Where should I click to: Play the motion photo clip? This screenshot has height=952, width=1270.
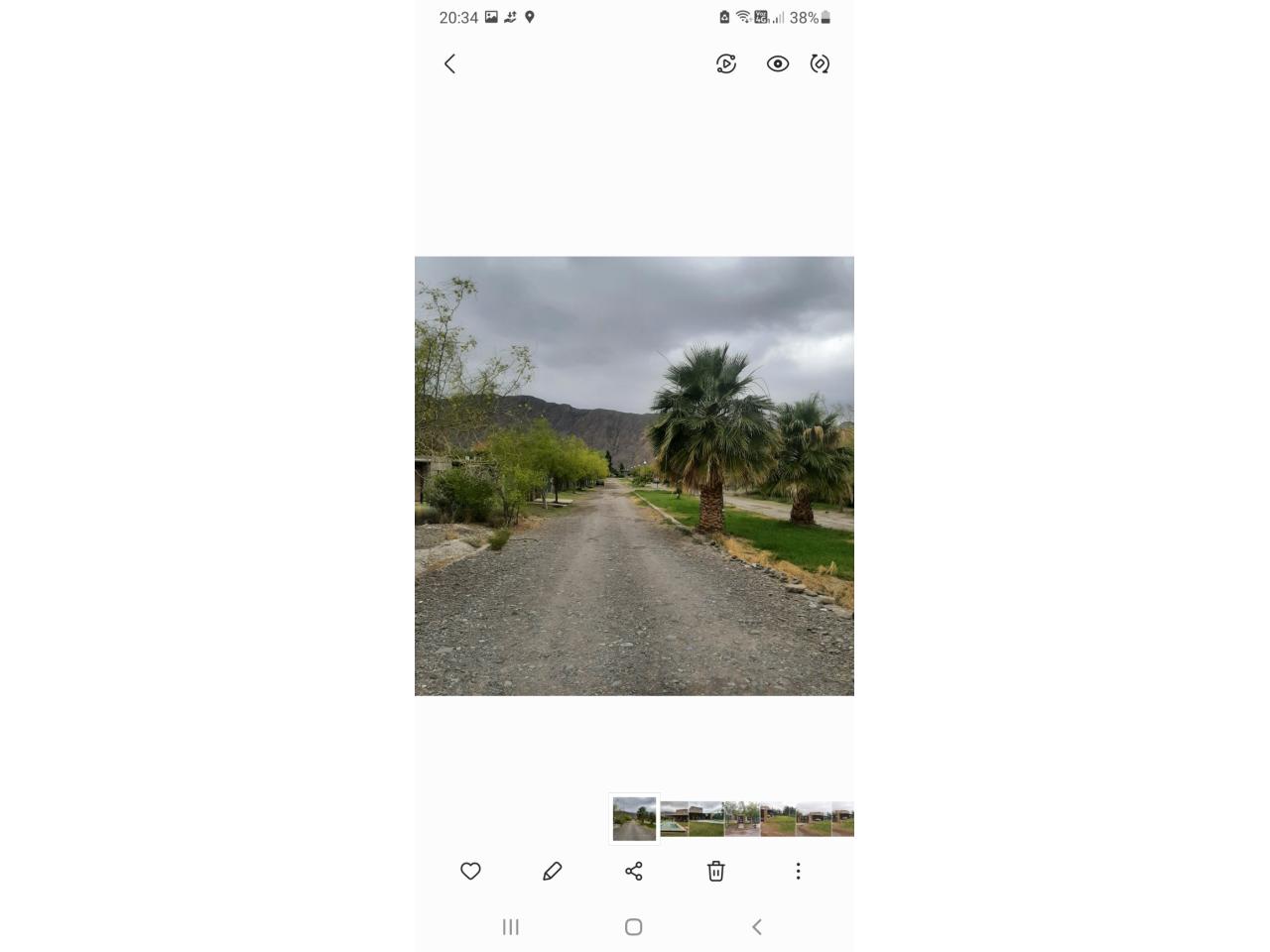(726, 64)
